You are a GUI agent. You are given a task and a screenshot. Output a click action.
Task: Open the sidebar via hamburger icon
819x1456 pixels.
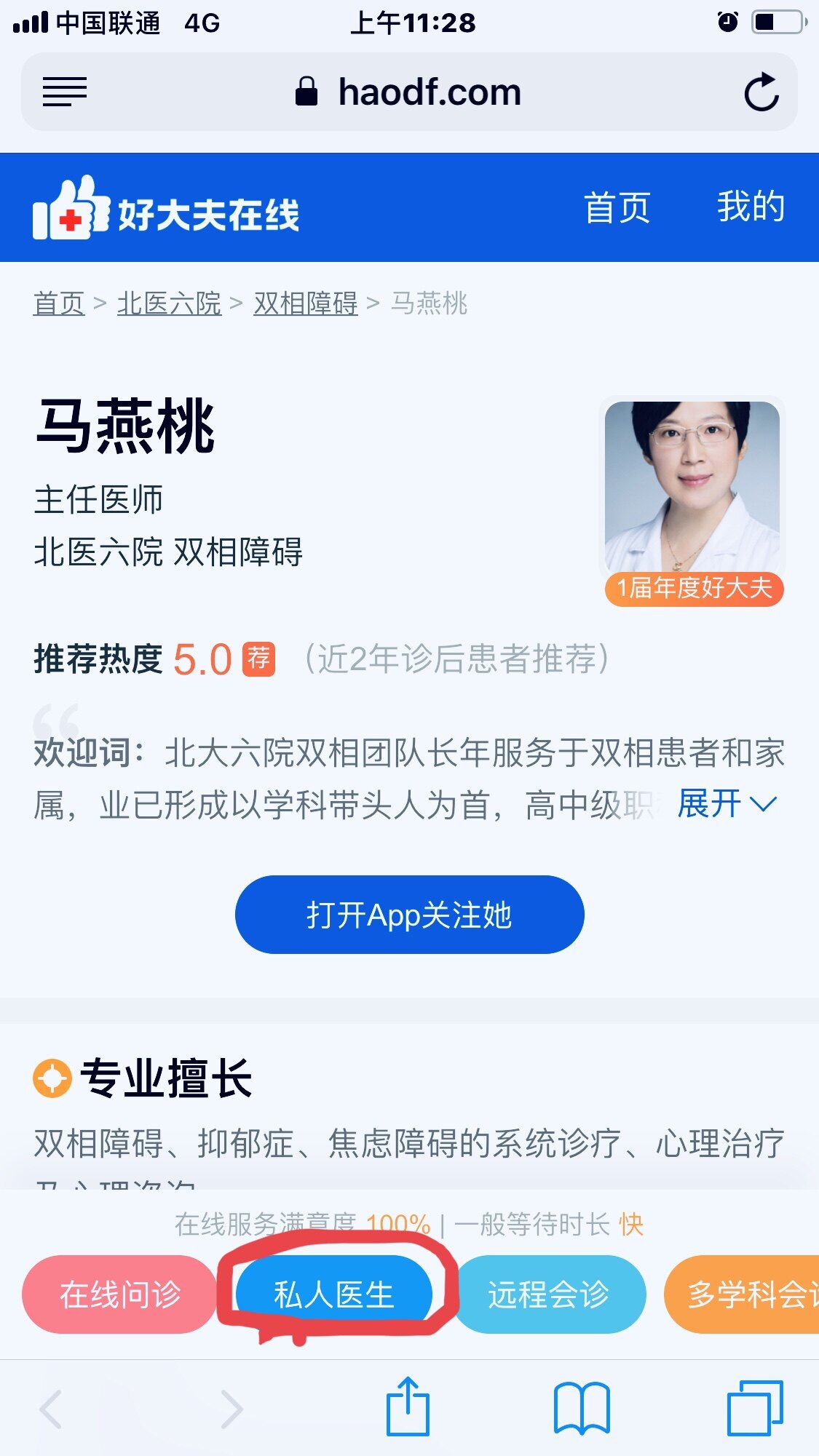64,90
